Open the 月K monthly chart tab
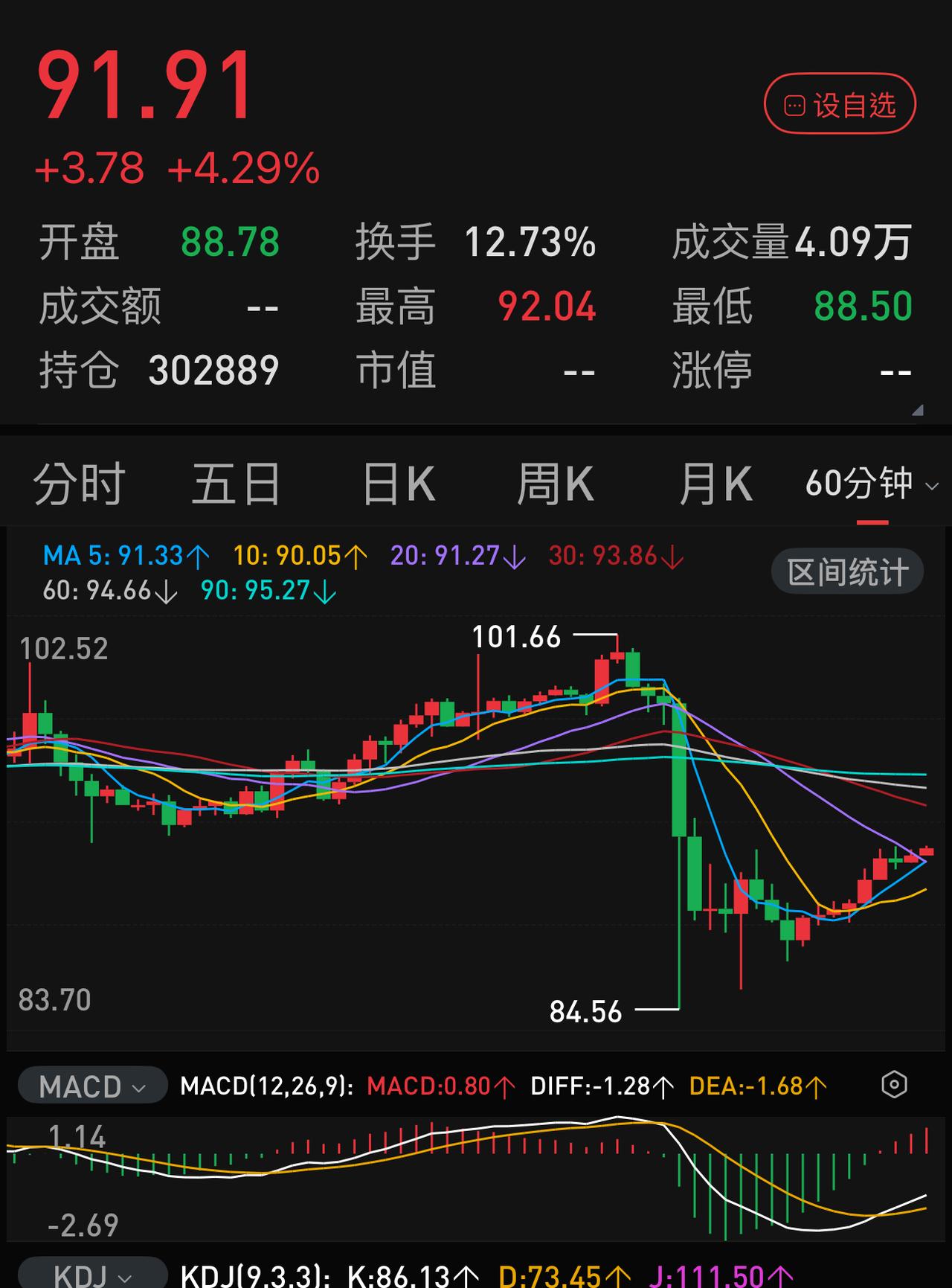The width and height of the screenshot is (952, 1288). click(716, 482)
